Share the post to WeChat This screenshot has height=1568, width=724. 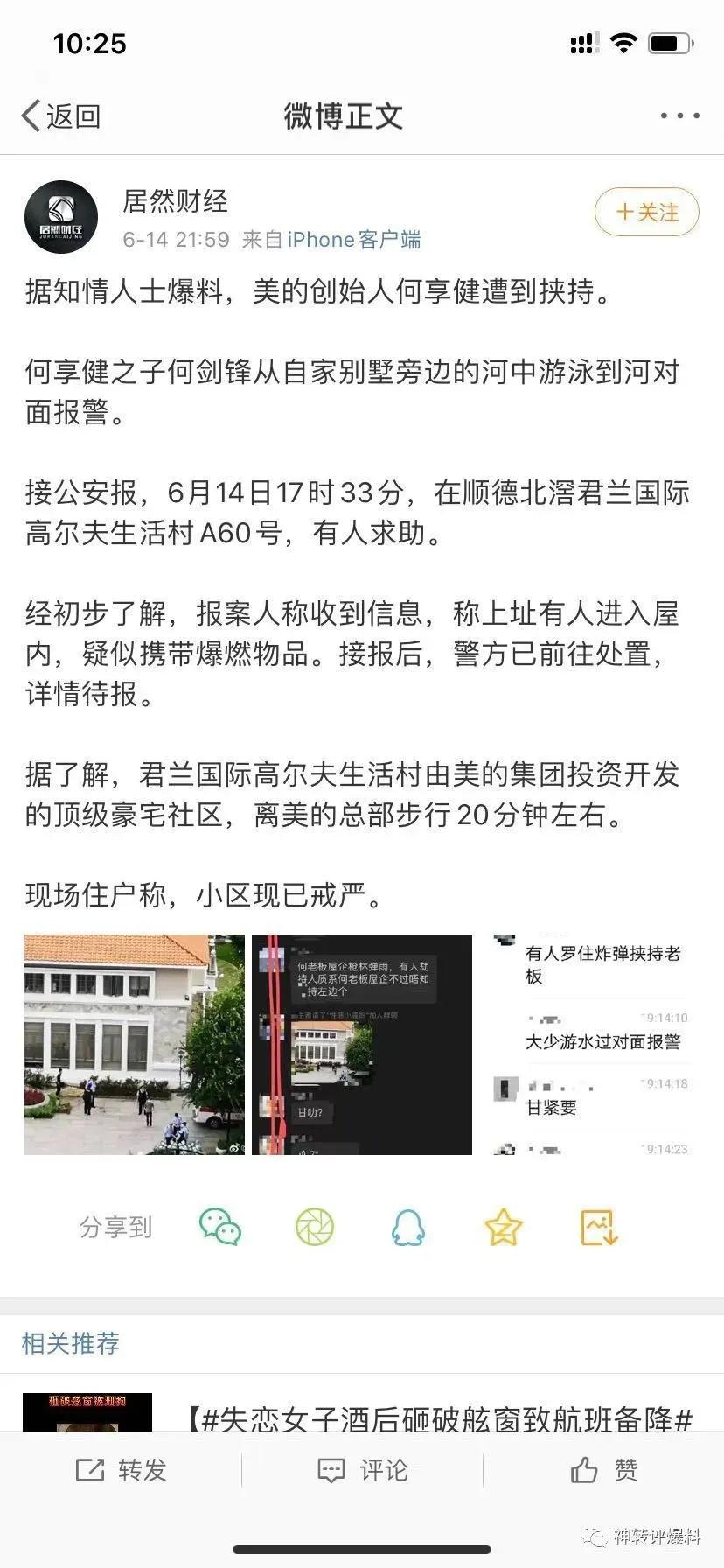pyautogui.click(x=220, y=1227)
